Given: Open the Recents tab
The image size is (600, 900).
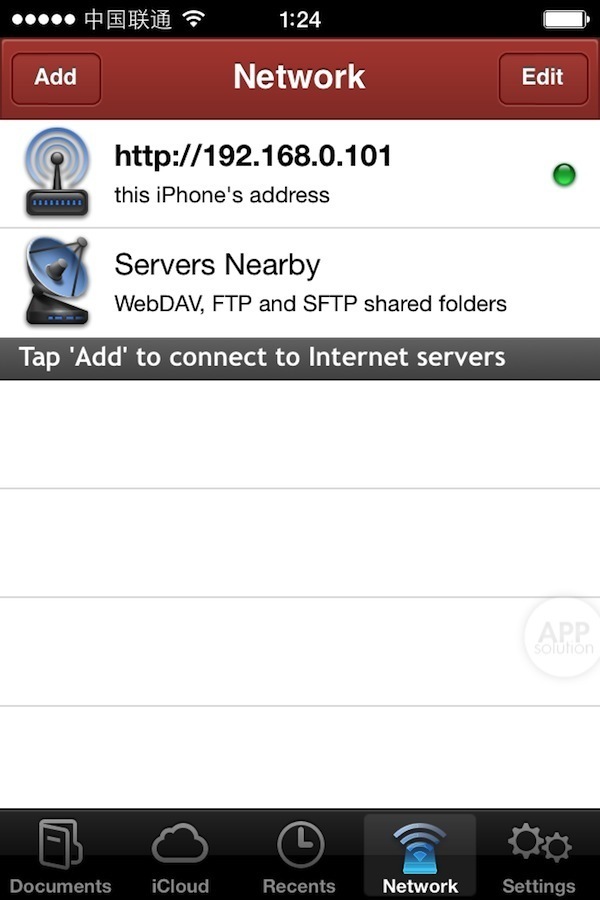Looking at the screenshot, I should click(x=299, y=857).
